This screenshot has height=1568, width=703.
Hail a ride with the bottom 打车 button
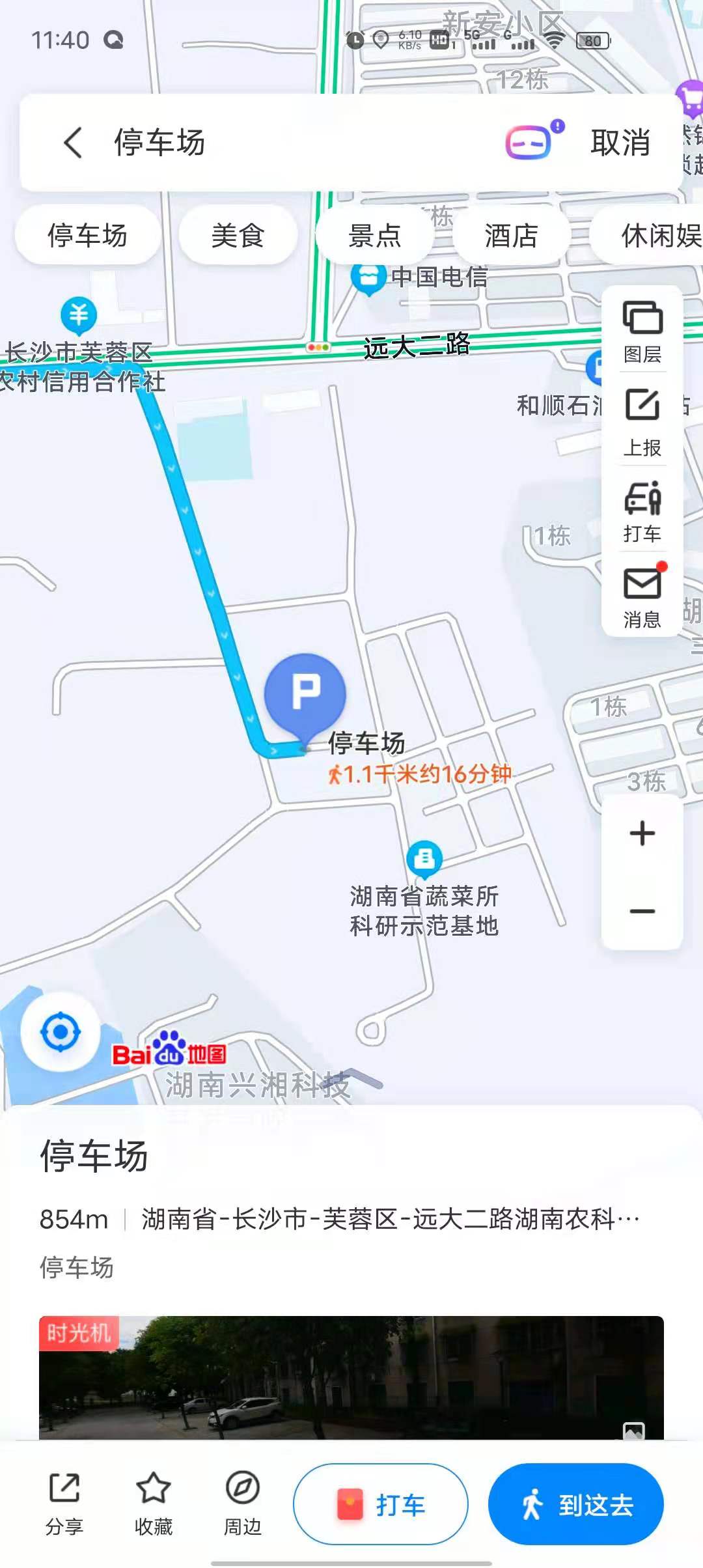[381, 1504]
